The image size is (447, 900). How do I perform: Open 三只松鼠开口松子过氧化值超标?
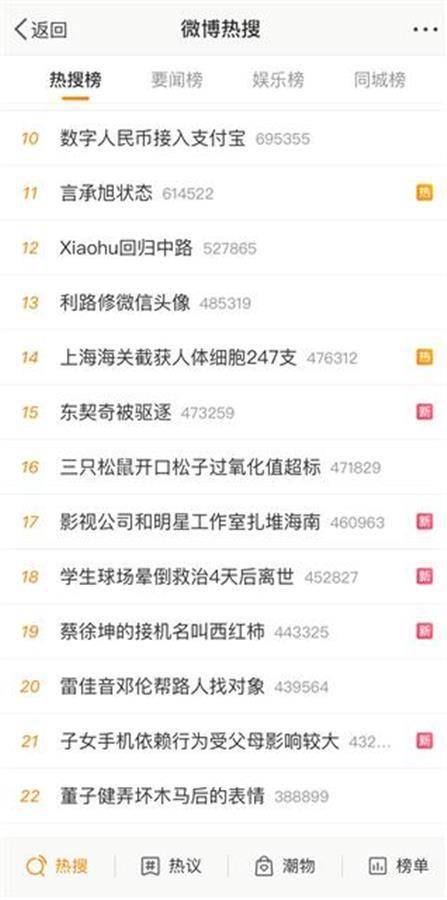point(190,467)
